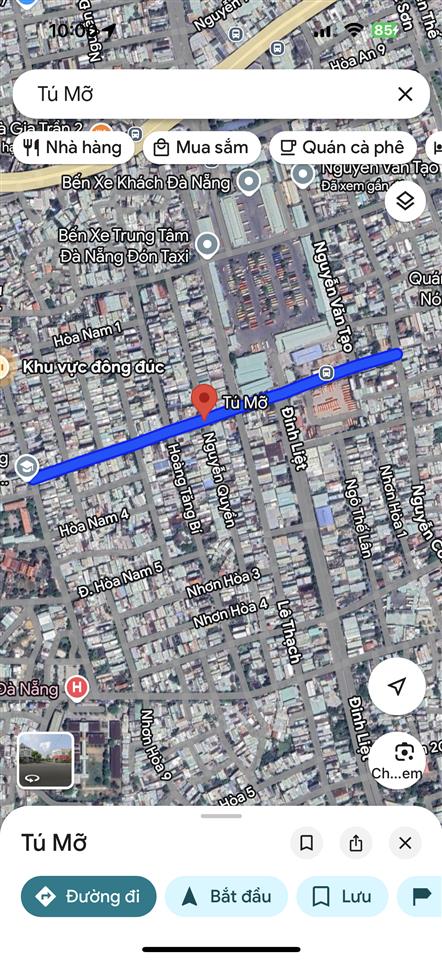The image size is (442, 960).
Task: Tap the Bến Xe Khách Đà Nẵng marker
Action: (x=249, y=181)
